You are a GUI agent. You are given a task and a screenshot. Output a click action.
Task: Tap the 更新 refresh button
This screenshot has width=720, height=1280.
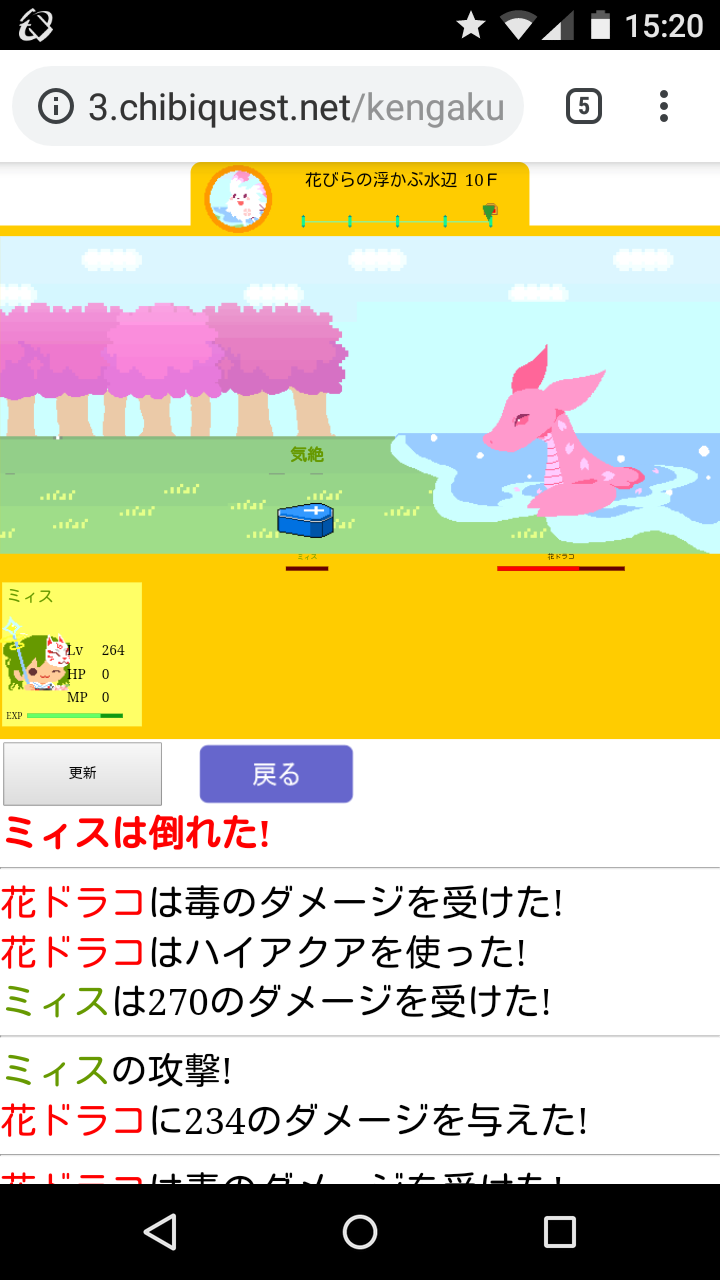82,773
